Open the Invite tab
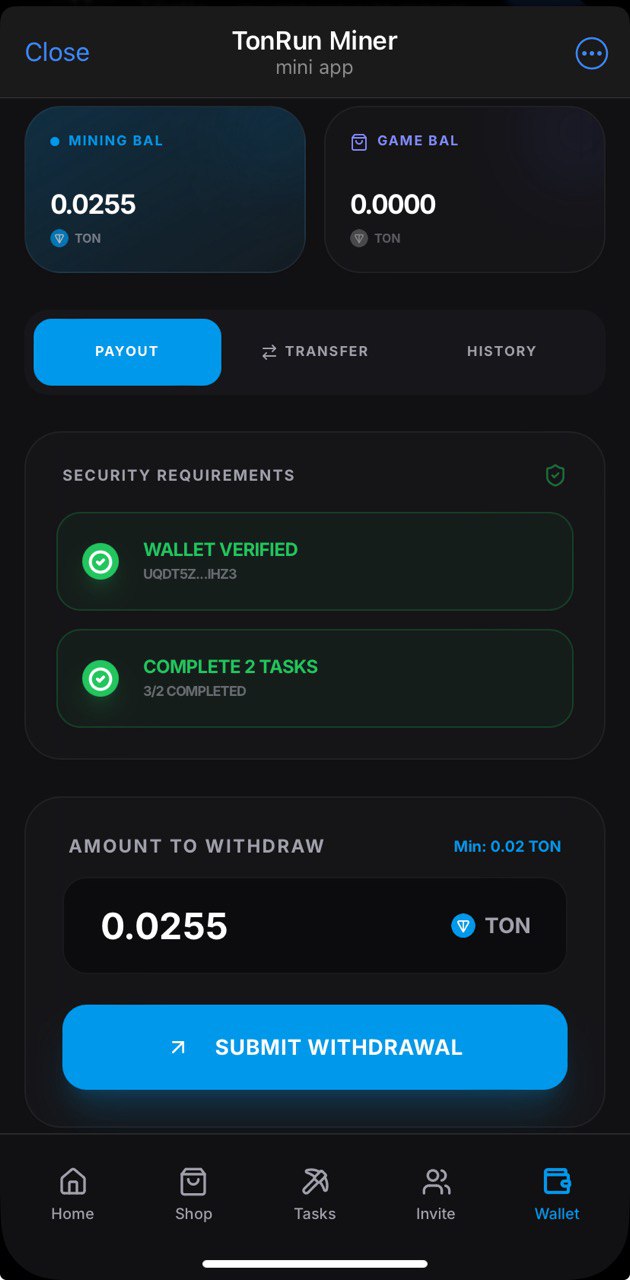This screenshot has width=630, height=1280. point(435,1194)
